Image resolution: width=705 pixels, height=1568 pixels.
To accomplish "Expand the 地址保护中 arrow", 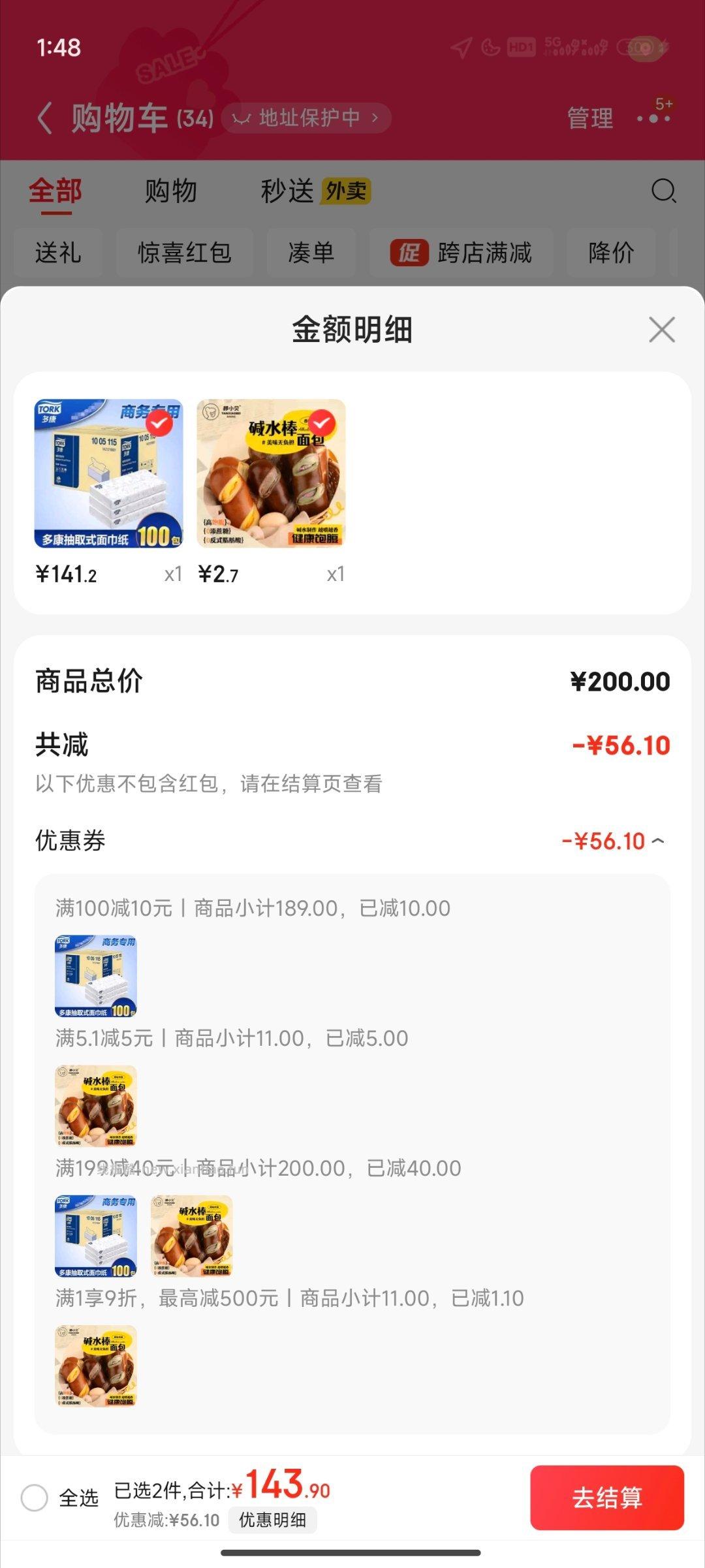I will [374, 119].
